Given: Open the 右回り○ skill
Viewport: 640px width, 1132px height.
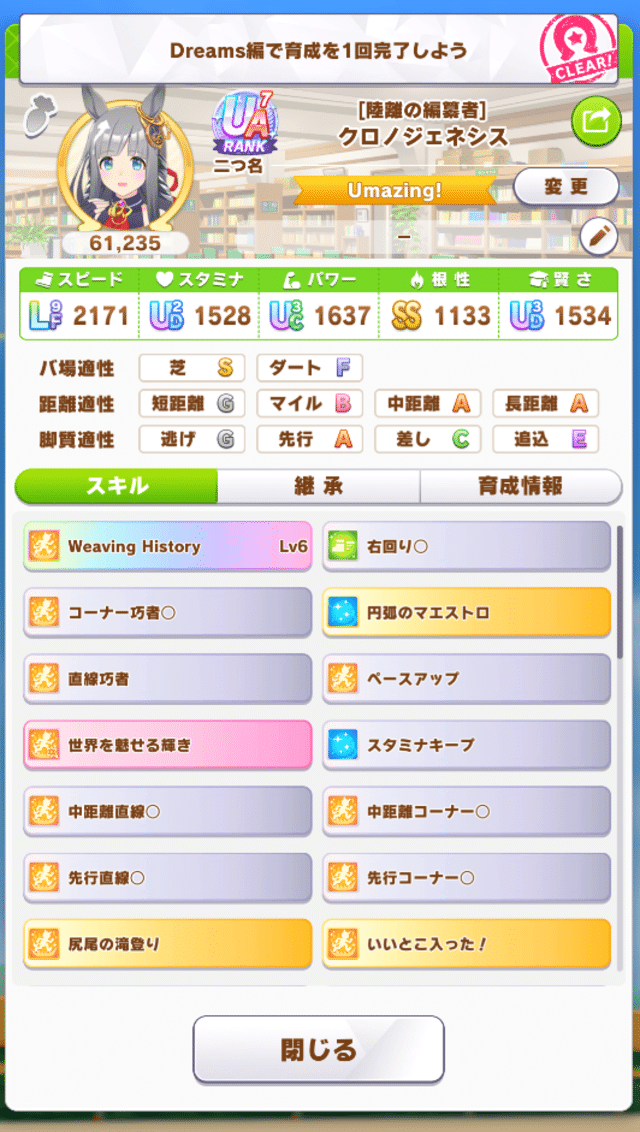Looking at the screenshot, I should pyautogui.click(x=466, y=547).
